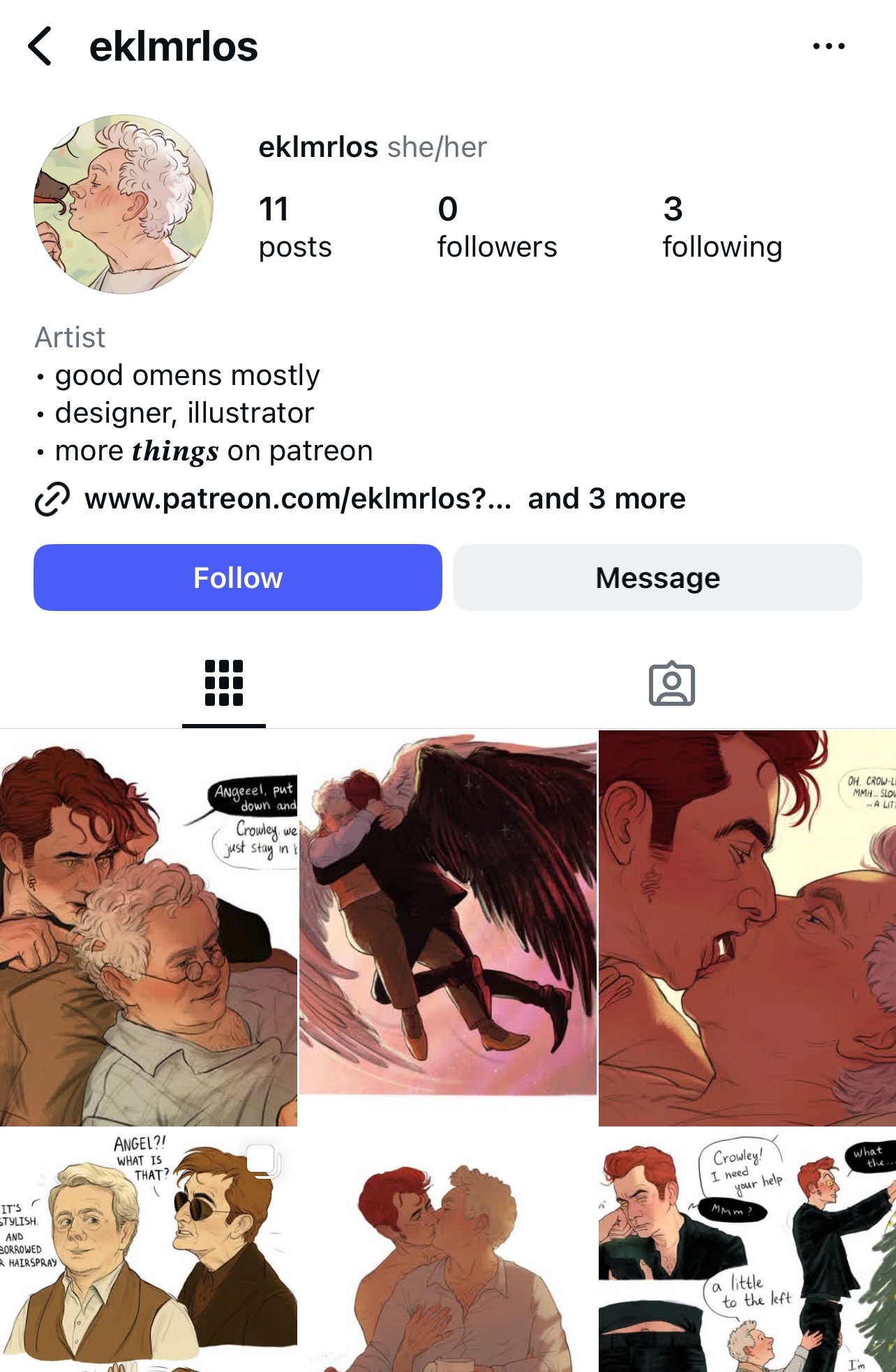Viewport: 896px width, 1372px height.
Task: Open the kiss post on white background
Action: coord(447,1249)
